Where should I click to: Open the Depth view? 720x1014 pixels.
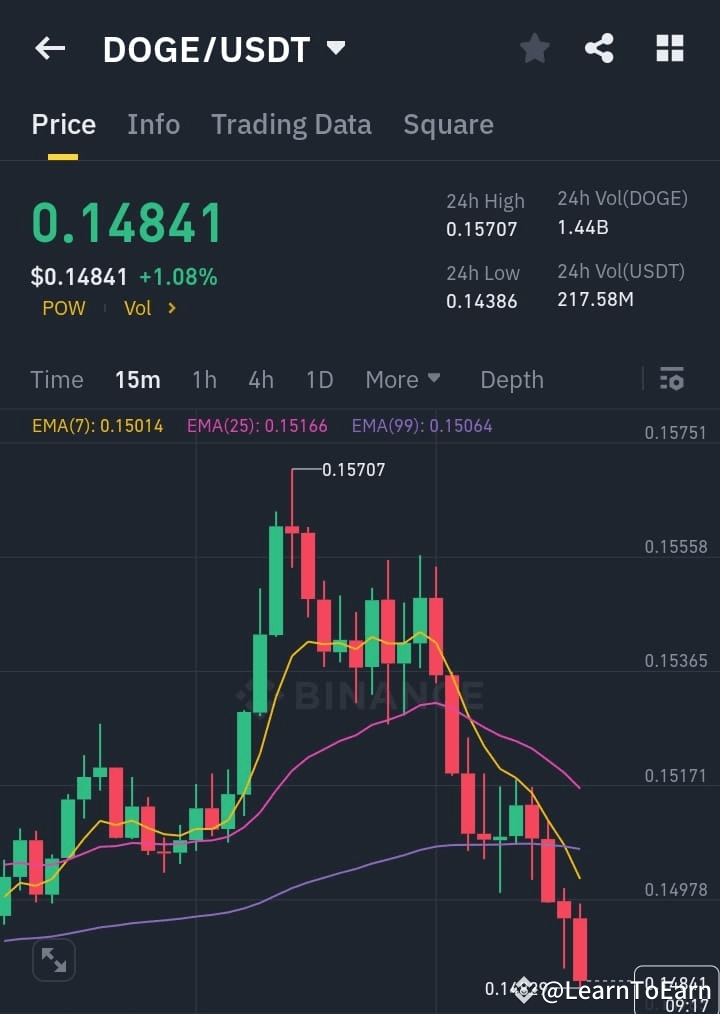511,379
